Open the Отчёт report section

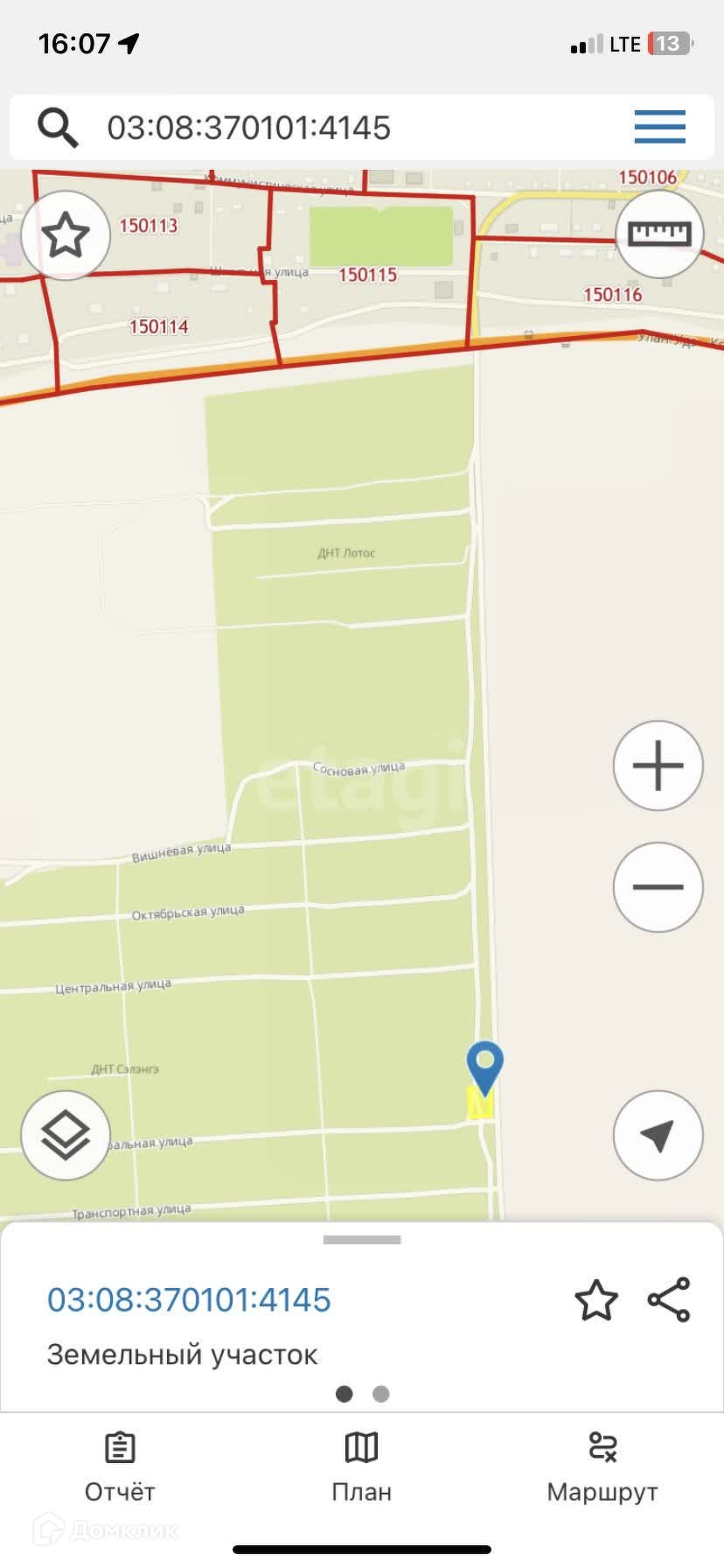click(120, 1467)
